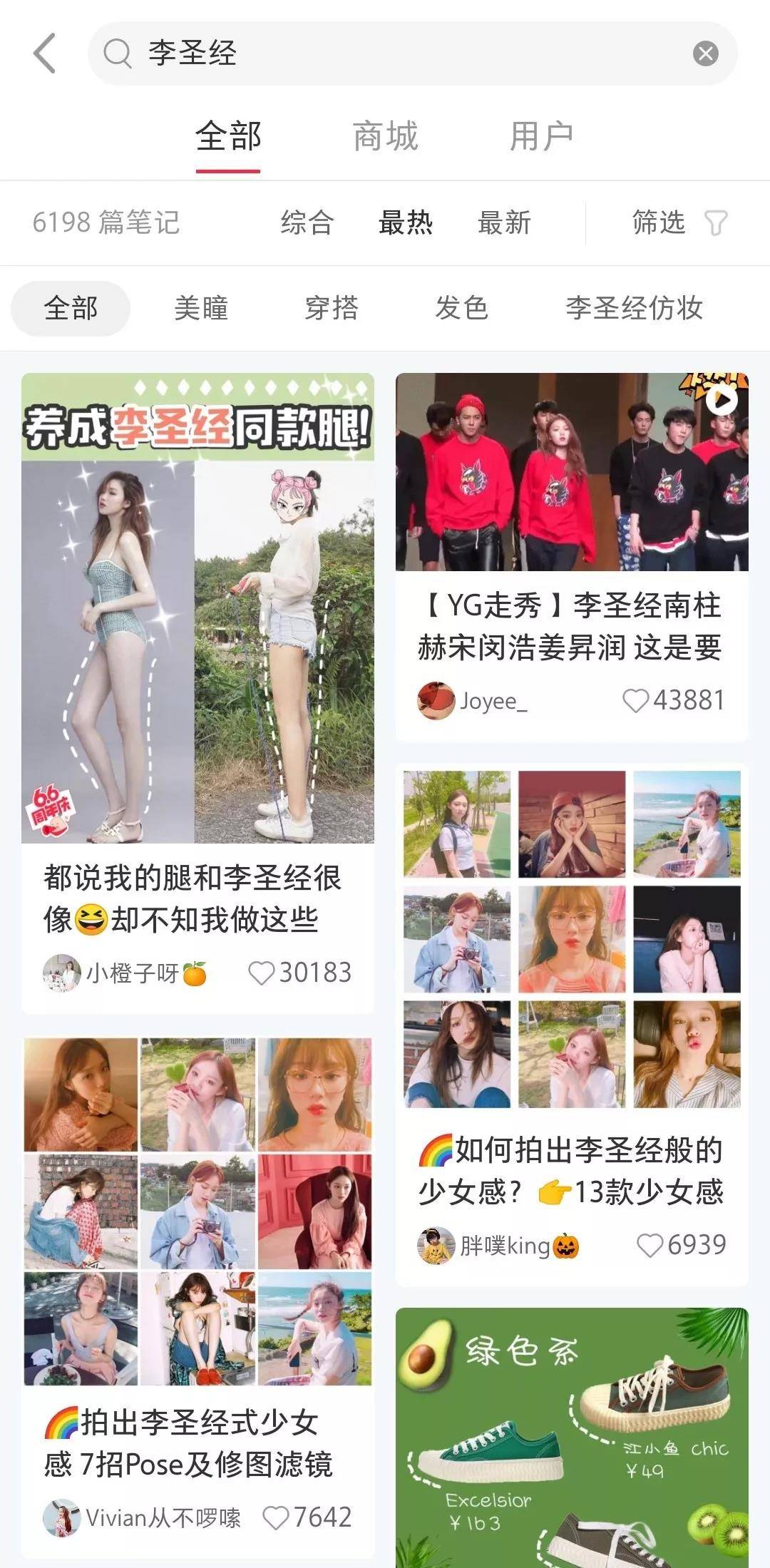Select the 全部 top tab
This screenshot has width=770, height=1568.
[228, 136]
